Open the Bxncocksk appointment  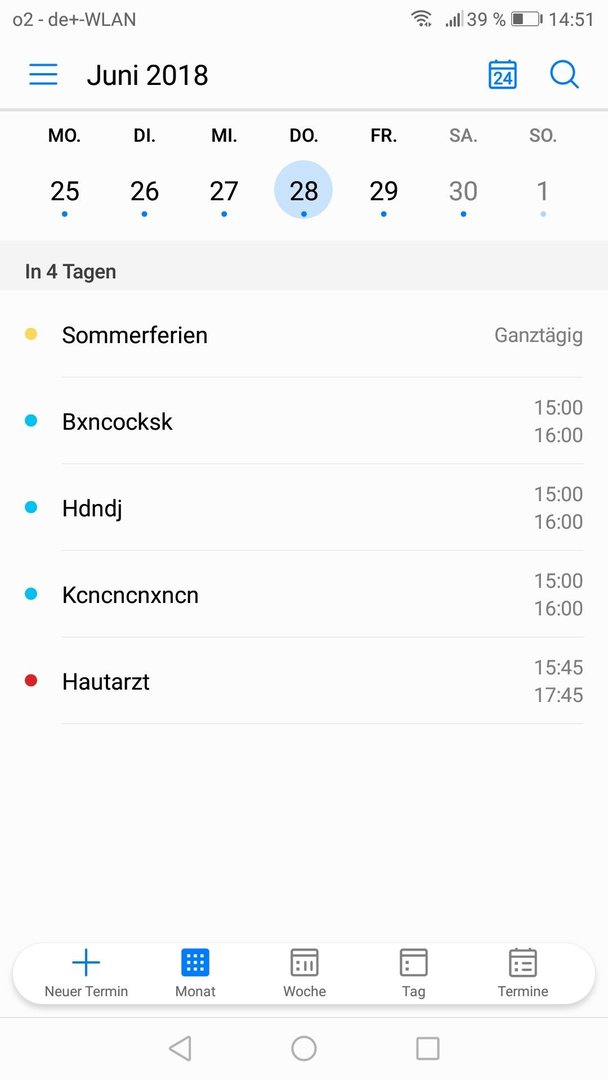[304, 421]
